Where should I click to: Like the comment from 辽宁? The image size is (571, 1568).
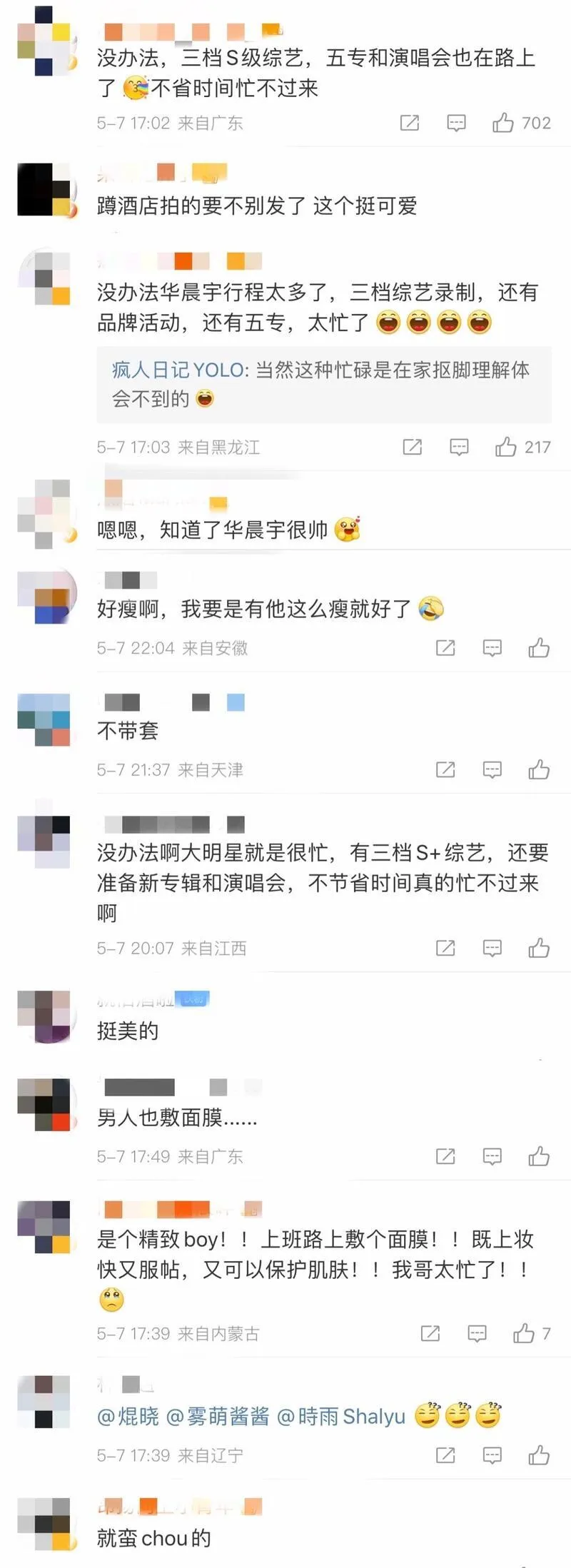pos(539,1455)
